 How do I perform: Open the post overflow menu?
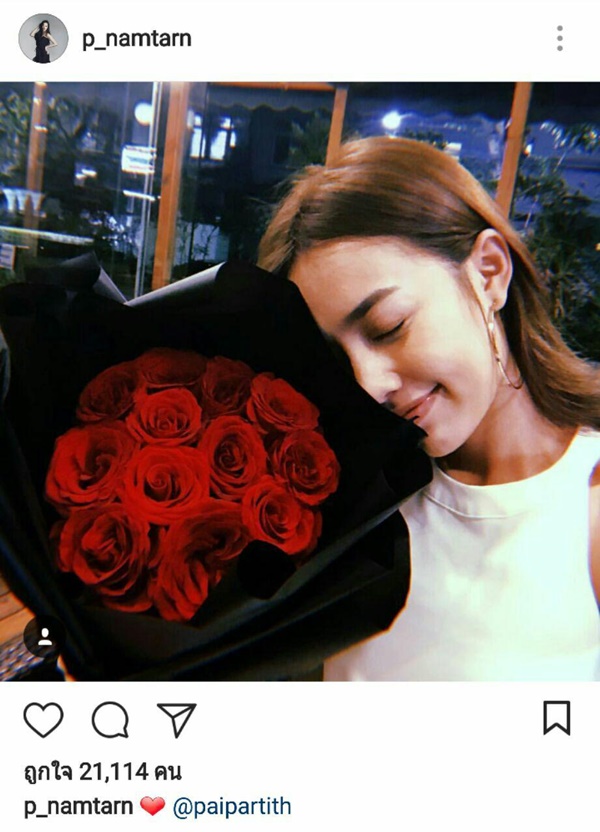point(559,39)
